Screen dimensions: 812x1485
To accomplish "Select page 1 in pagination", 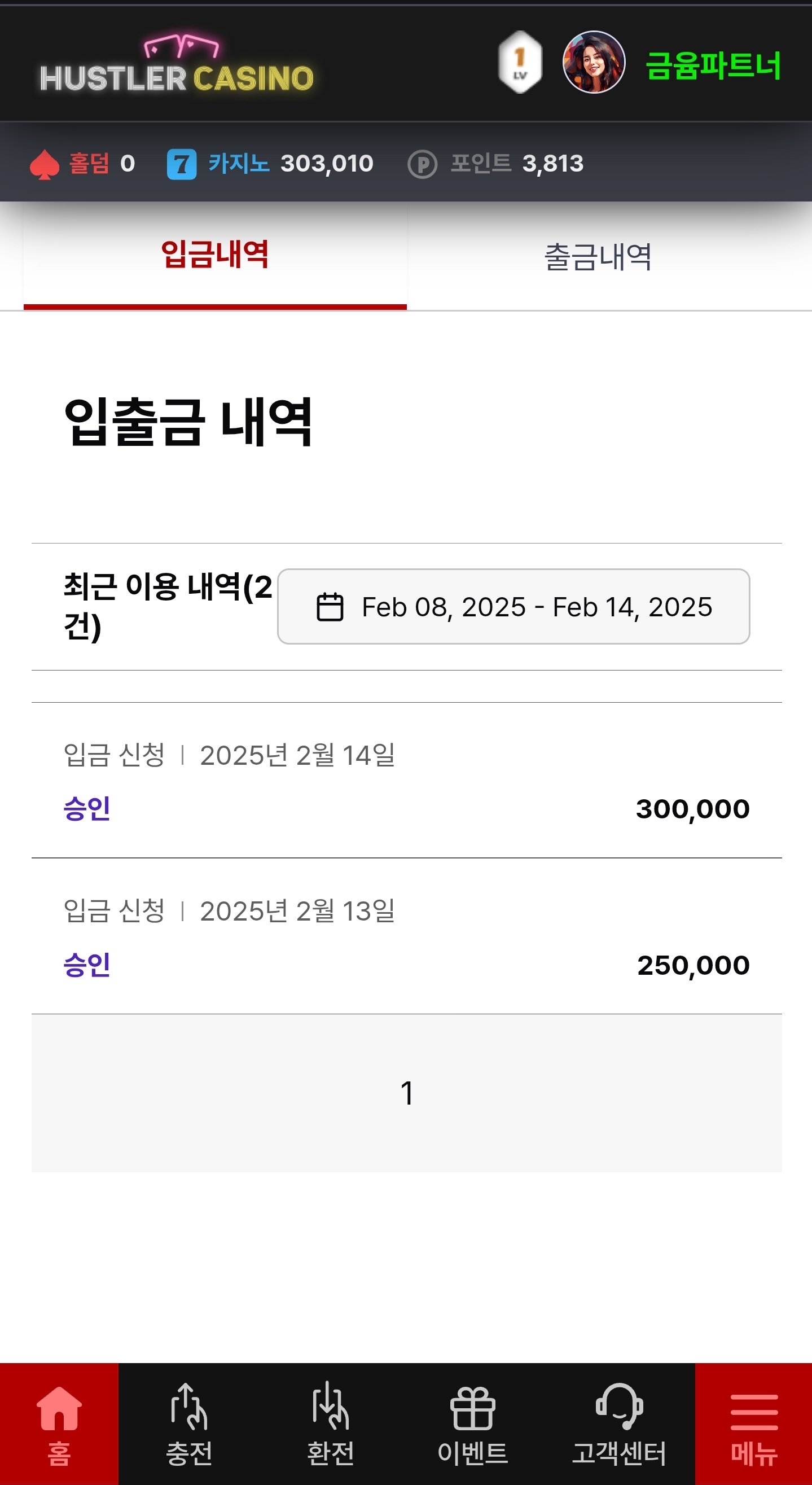I will 407,1093.
